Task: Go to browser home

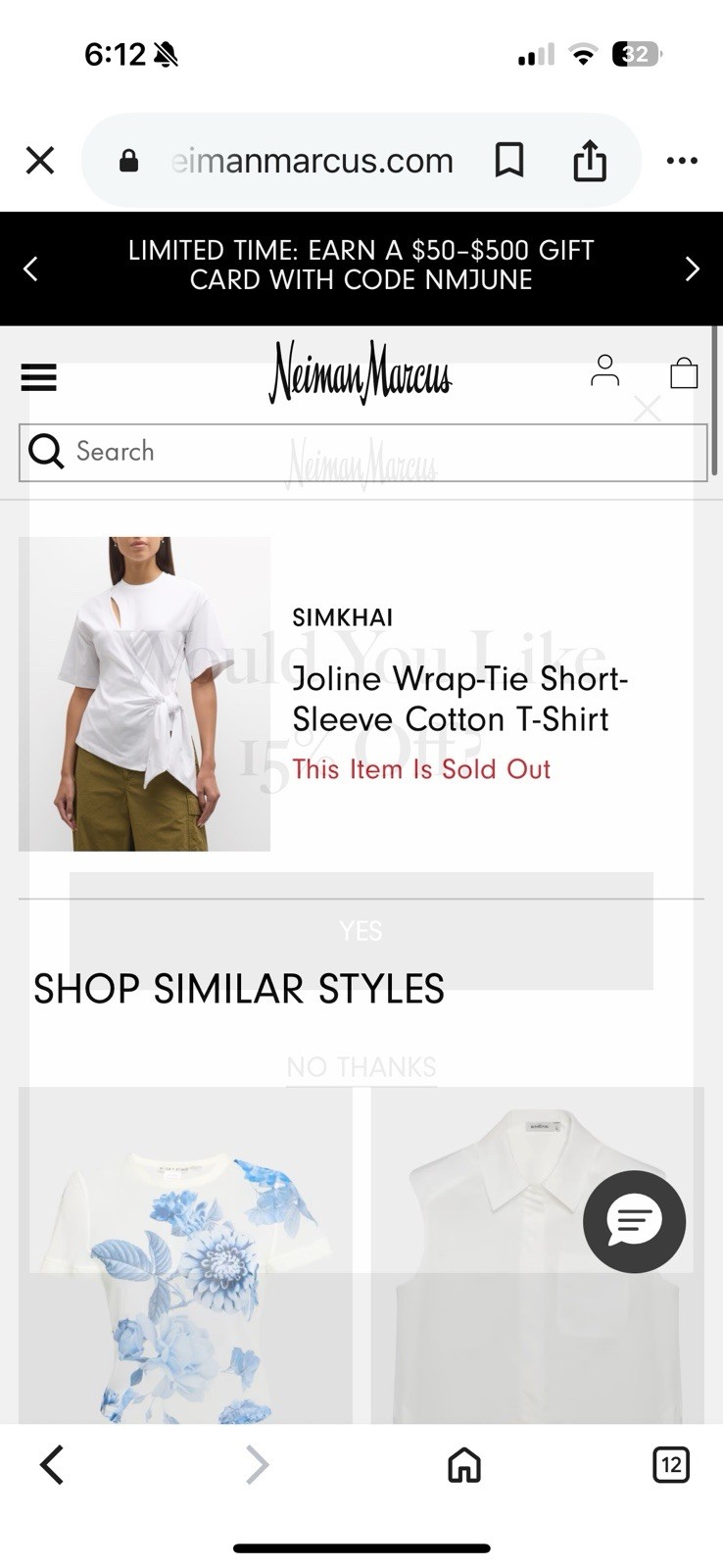Action: [464, 1465]
